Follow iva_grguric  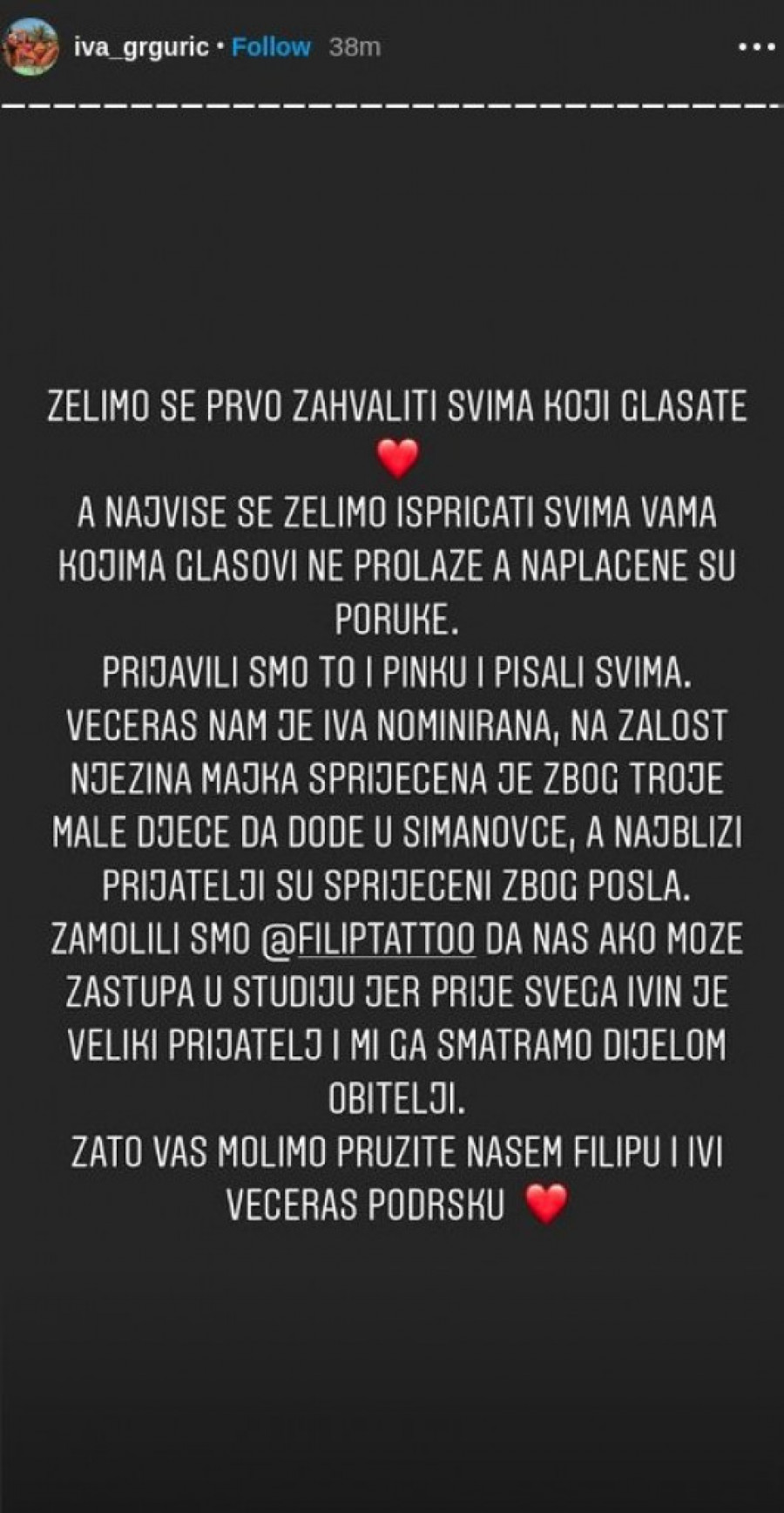click(271, 47)
